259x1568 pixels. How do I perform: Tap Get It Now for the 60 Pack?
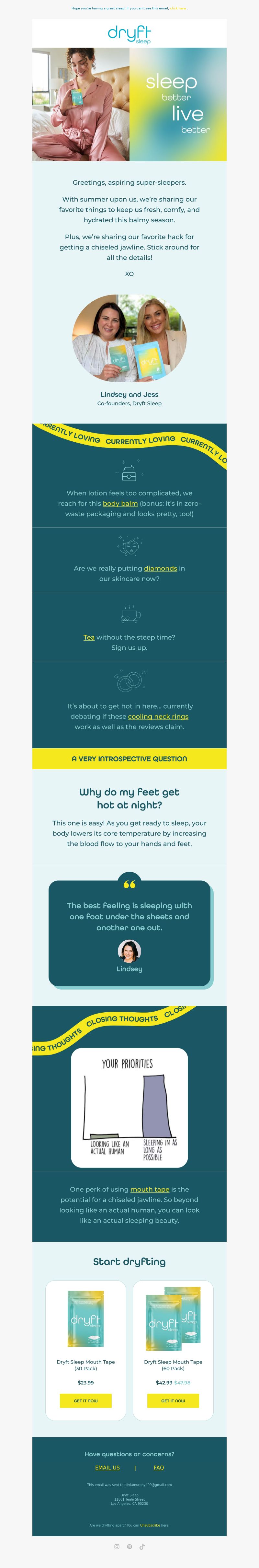point(173,1400)
